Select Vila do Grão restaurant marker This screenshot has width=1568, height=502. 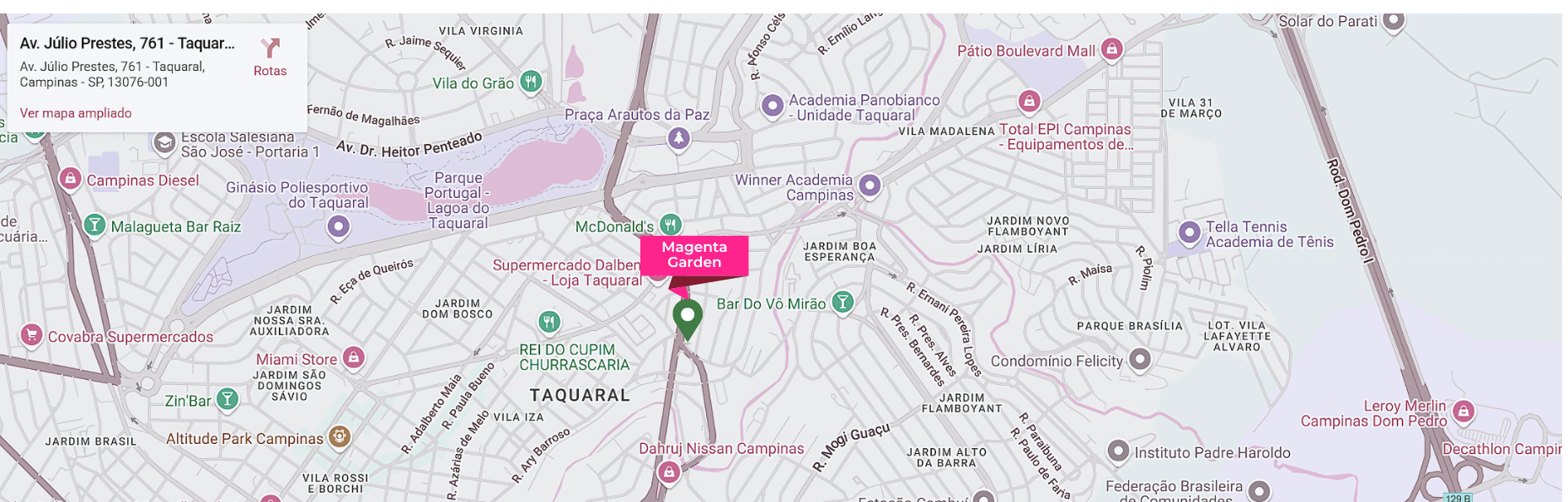tap(531, 82)
